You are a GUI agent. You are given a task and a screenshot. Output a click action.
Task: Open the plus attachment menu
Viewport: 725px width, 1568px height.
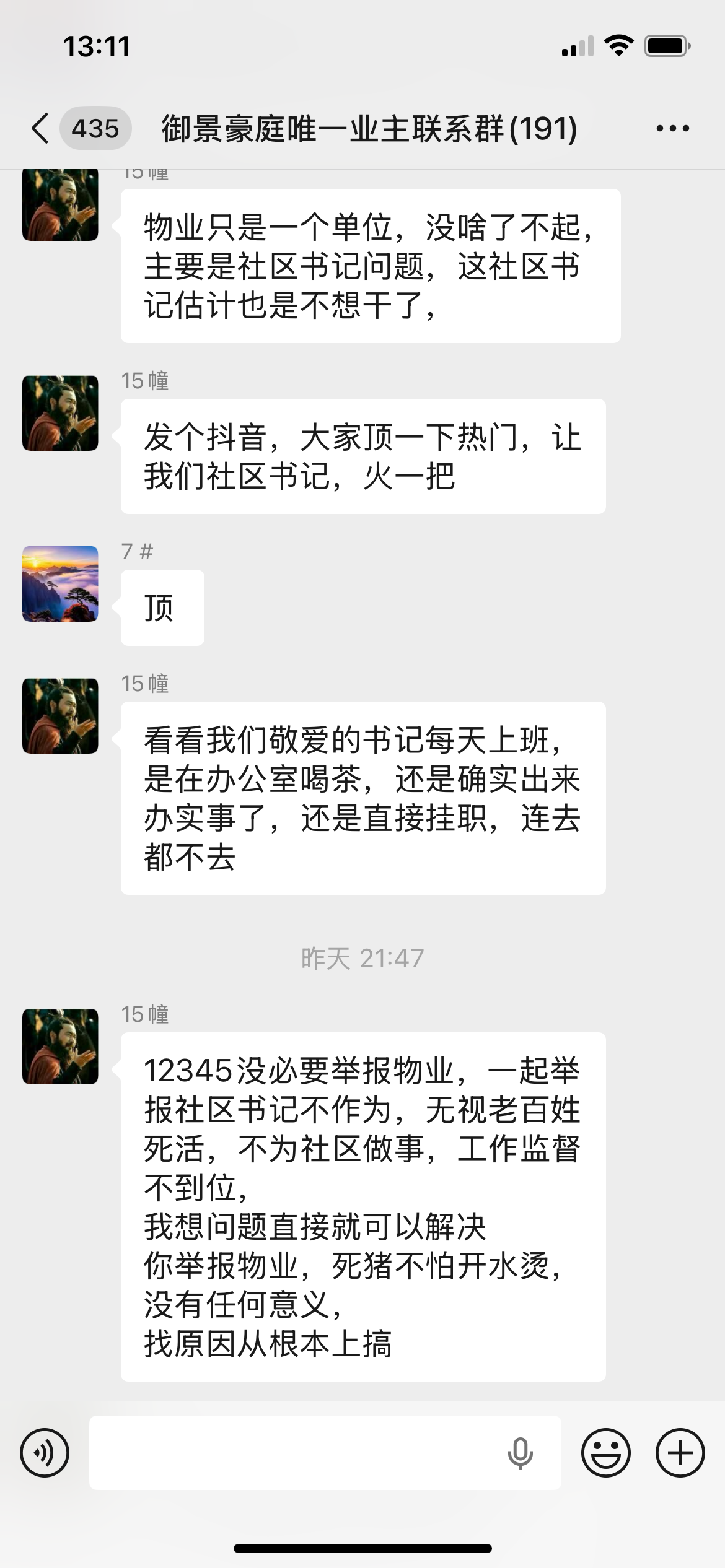(x=680, y=1452)
